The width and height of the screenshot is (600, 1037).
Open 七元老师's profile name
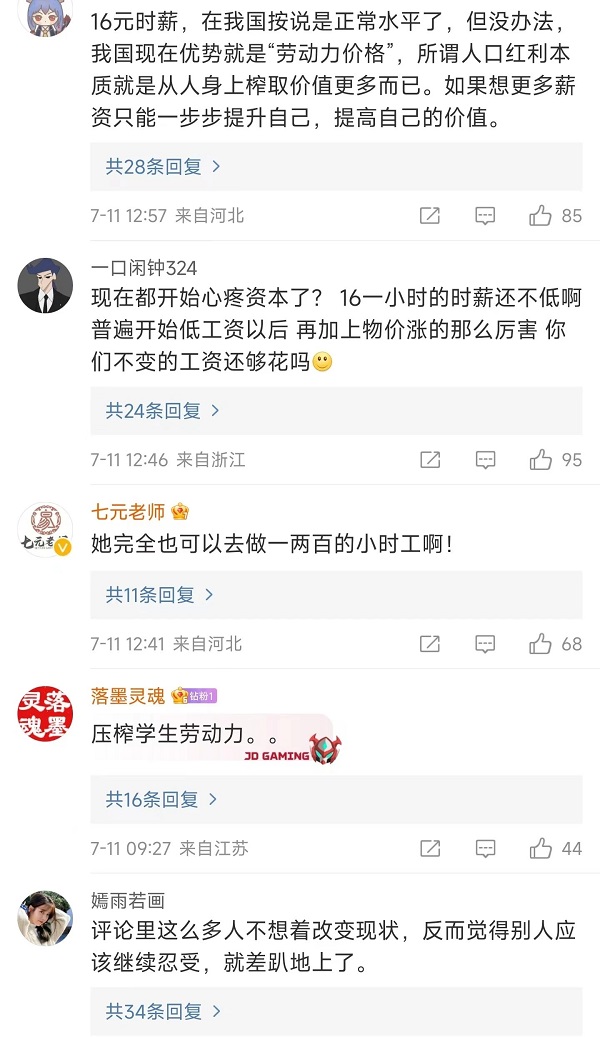pos(128,512)
